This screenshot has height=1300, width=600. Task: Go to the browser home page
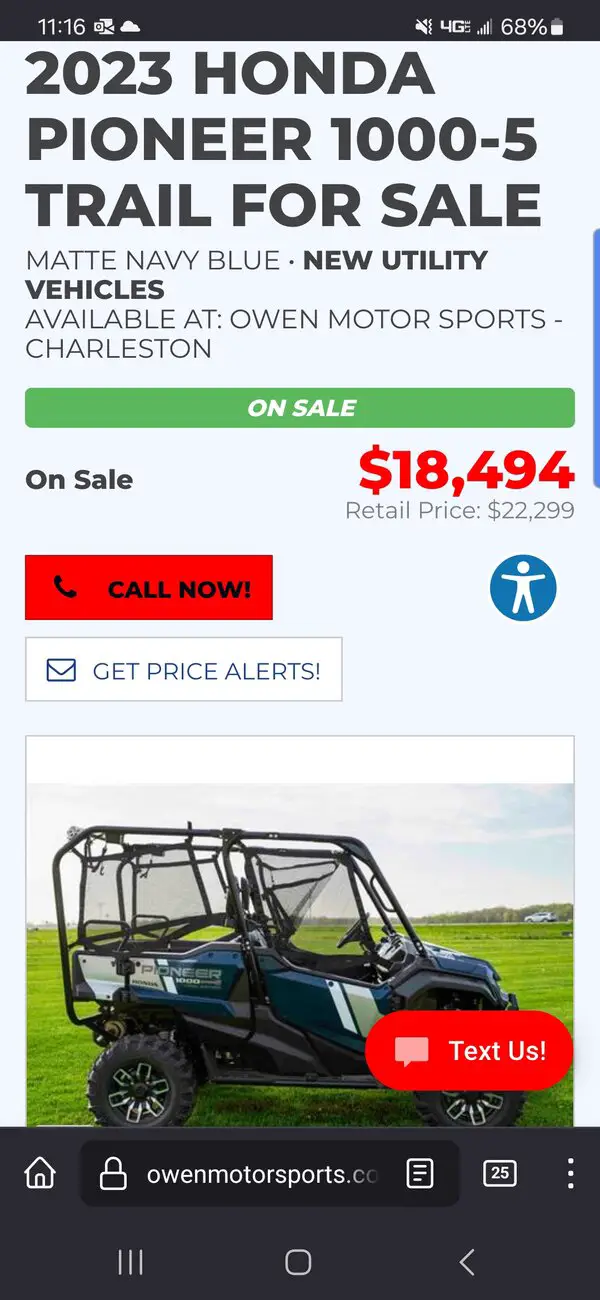(x=40, y=1173)
